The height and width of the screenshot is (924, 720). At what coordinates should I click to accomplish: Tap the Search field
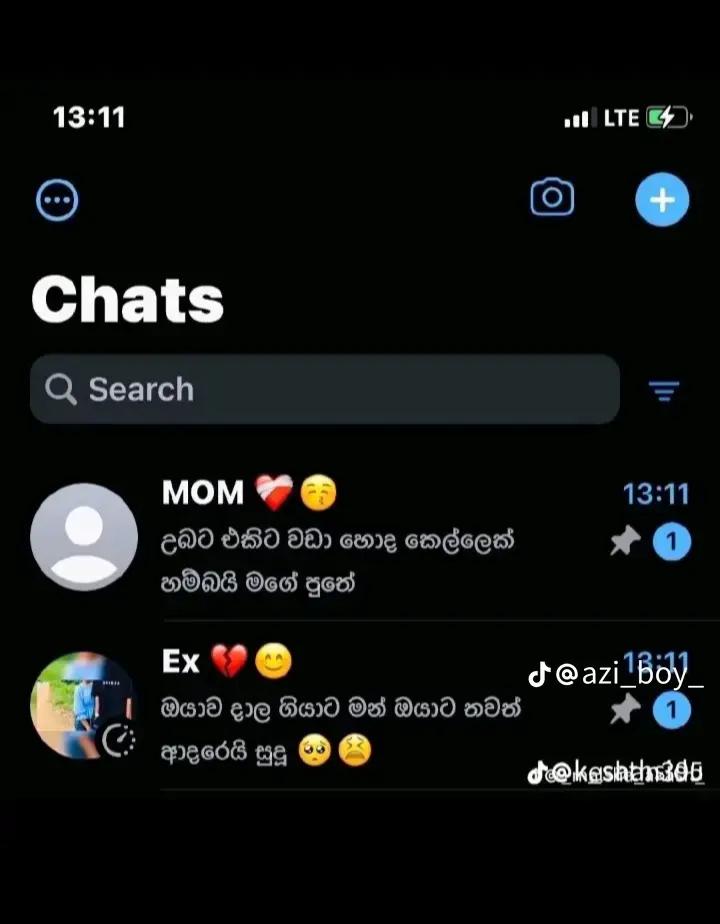click(x=325, y=389)
